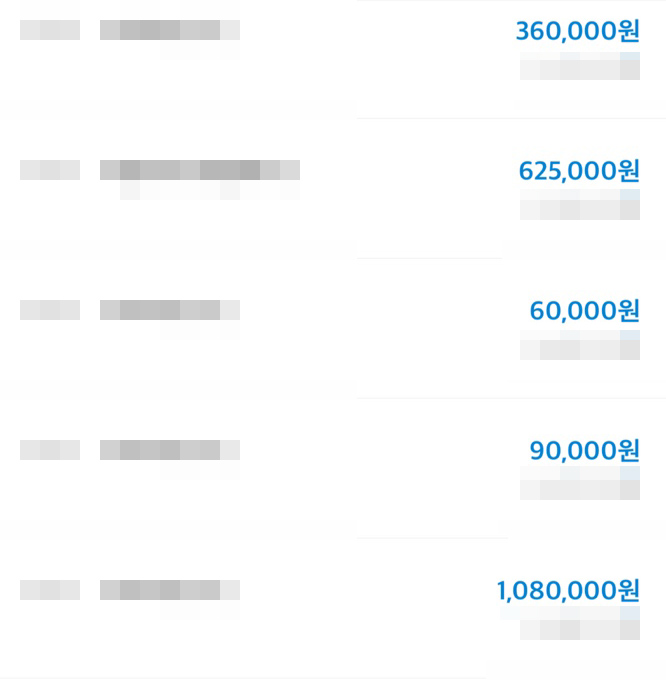The height and width of the screenshot is (681, 666).
Task: Open the 1,080,000원 transaction details
Action: [568, 591]
